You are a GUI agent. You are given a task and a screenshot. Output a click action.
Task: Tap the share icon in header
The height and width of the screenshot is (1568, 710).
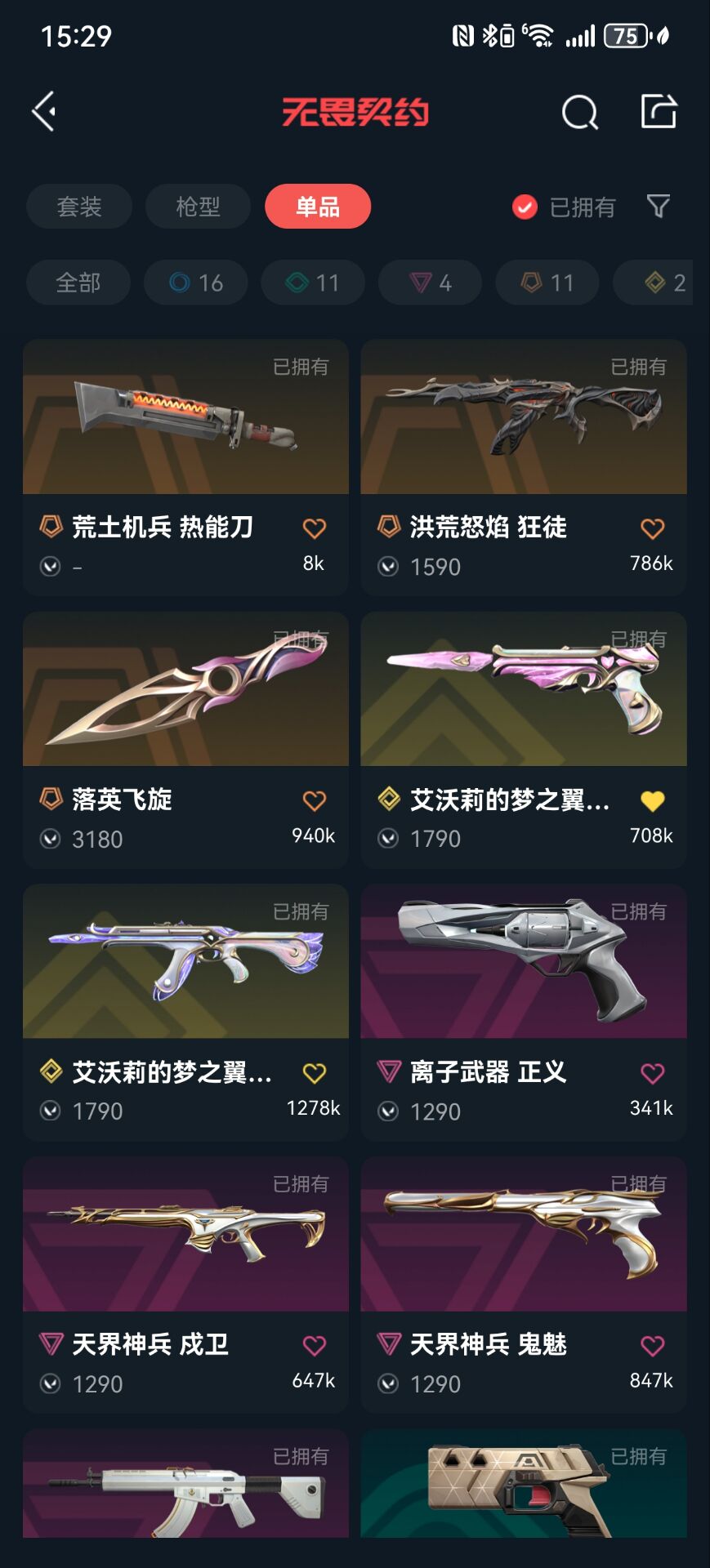659,111
